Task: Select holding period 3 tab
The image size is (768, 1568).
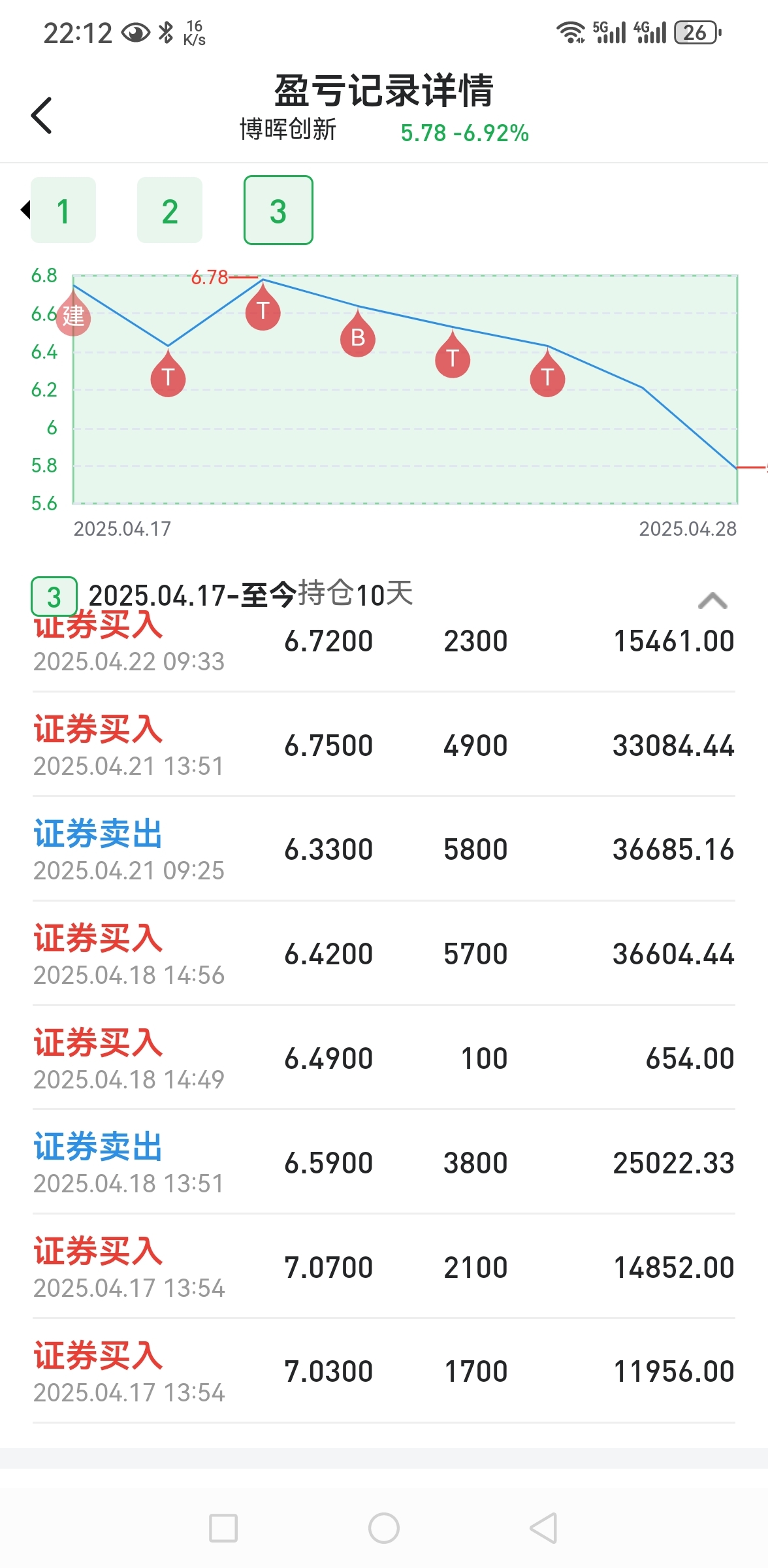Action: (x=278, y=210)
